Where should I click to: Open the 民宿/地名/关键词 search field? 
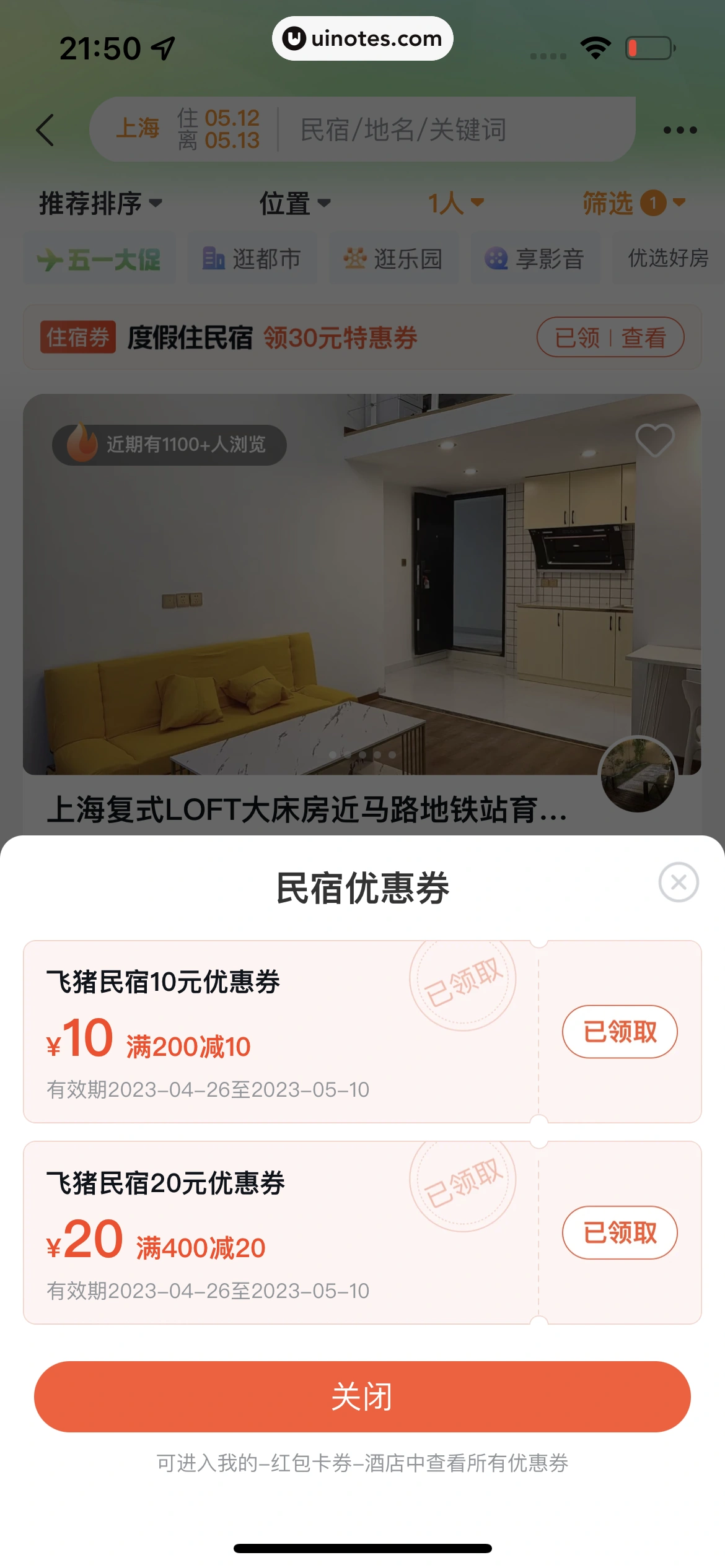coord(434,130)
